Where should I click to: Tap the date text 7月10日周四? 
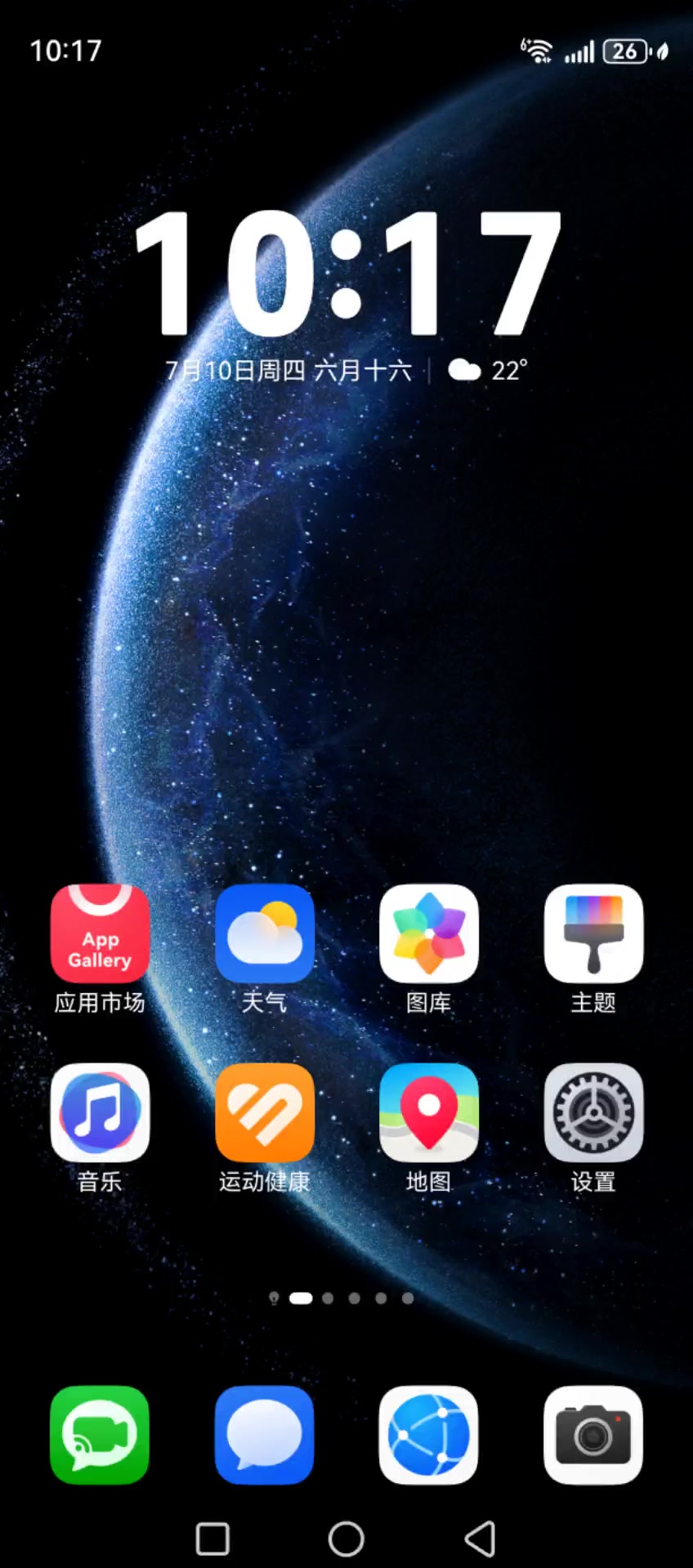click(x=235, y=371)
